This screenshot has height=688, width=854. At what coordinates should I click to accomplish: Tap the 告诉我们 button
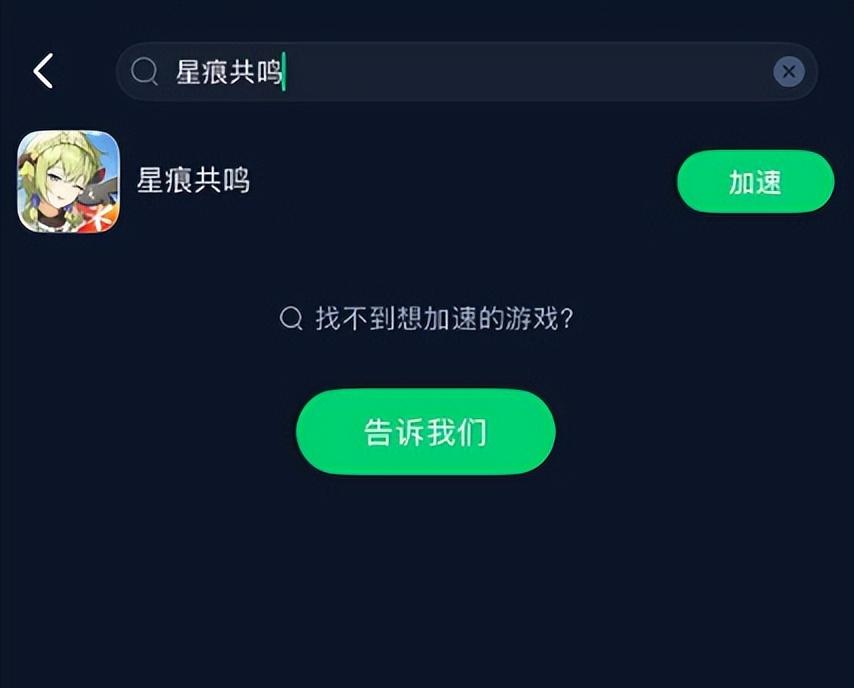tap(425, 432)
